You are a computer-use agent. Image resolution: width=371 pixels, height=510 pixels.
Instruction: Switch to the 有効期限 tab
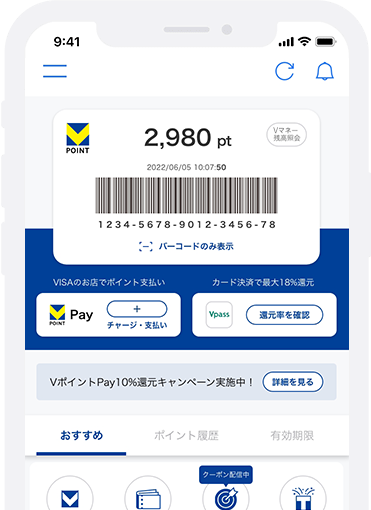(x=292, y=435)
